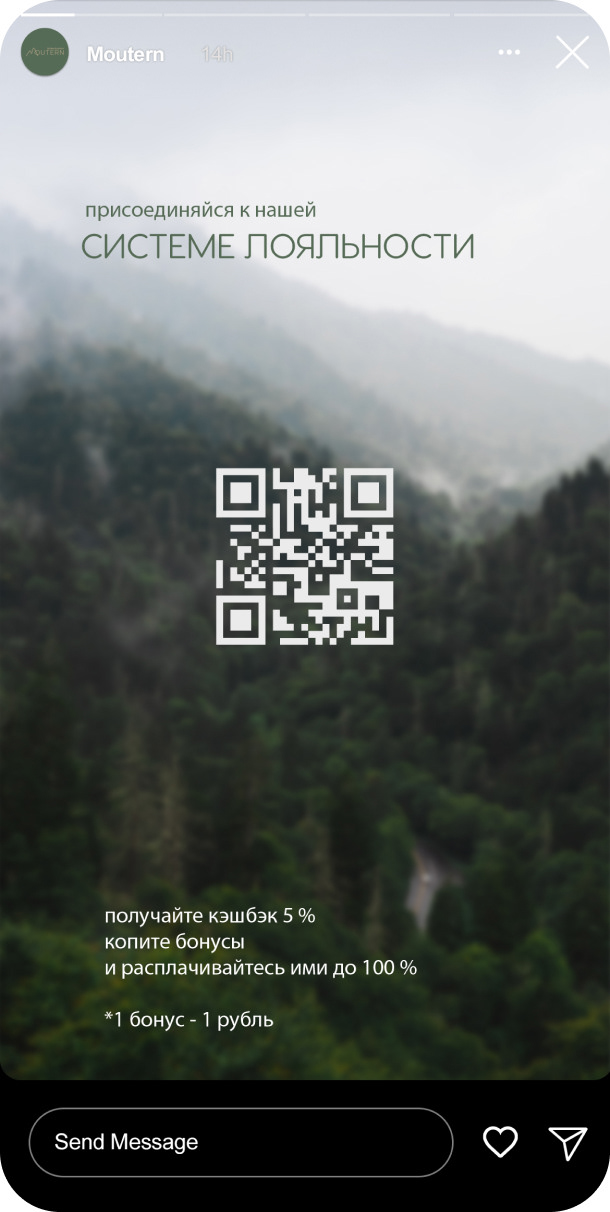610x1212 pixels.
Task: Open Moutern's profile avatar
Action: (45, 53)
